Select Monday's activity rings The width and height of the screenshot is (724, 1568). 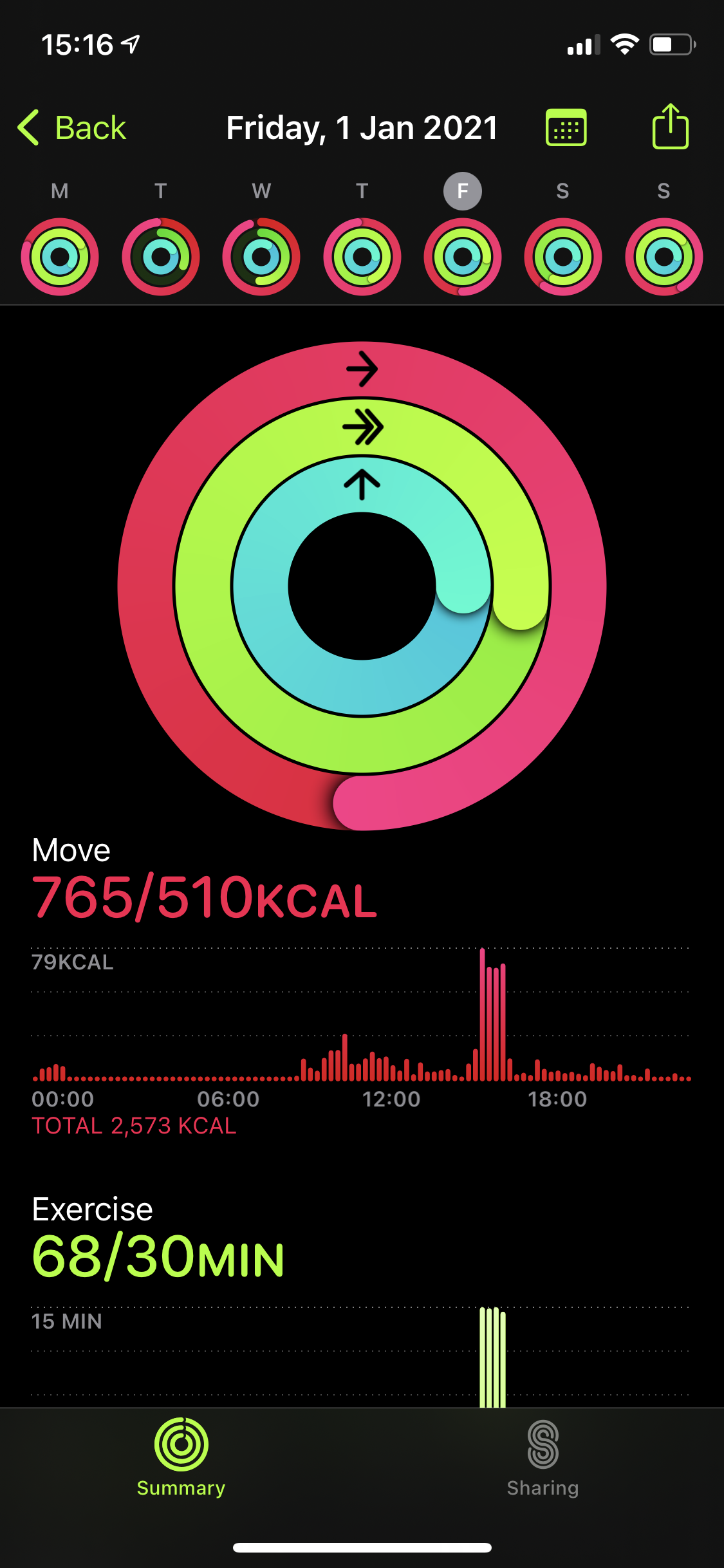coord(60,257)
